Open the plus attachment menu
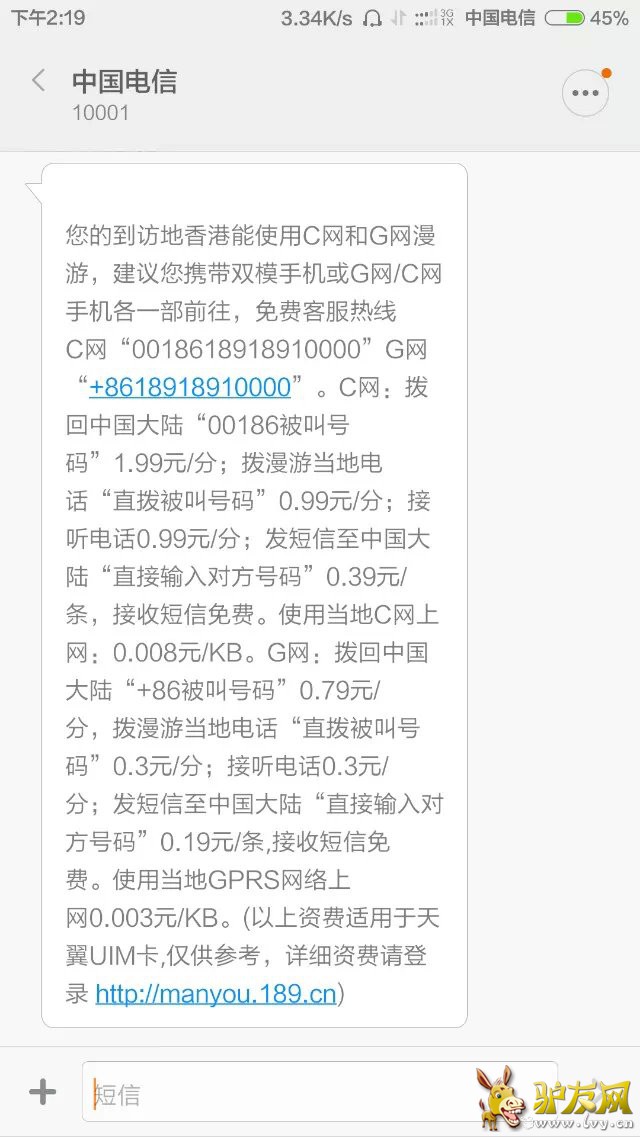Screen dimensions: 640x1137 (43, 1092)
